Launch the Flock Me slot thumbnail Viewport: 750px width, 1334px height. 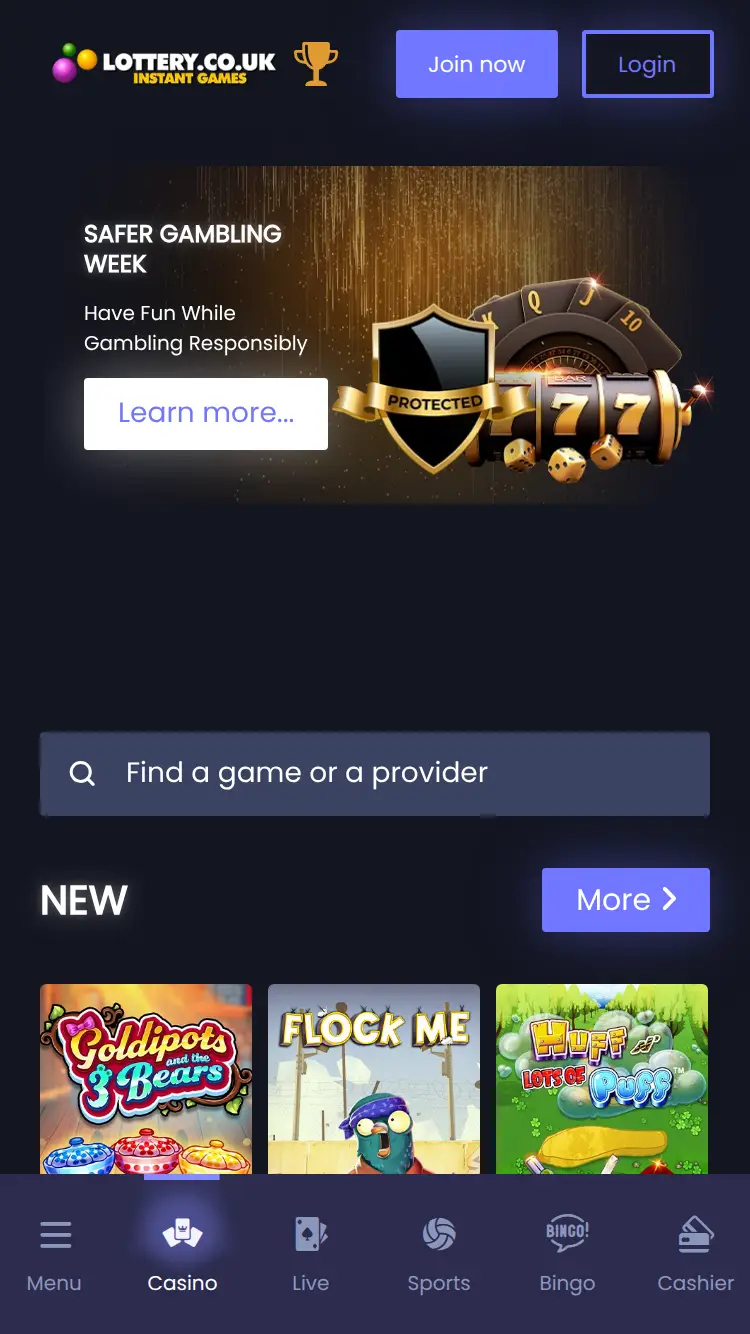[x=374, y=1078]
